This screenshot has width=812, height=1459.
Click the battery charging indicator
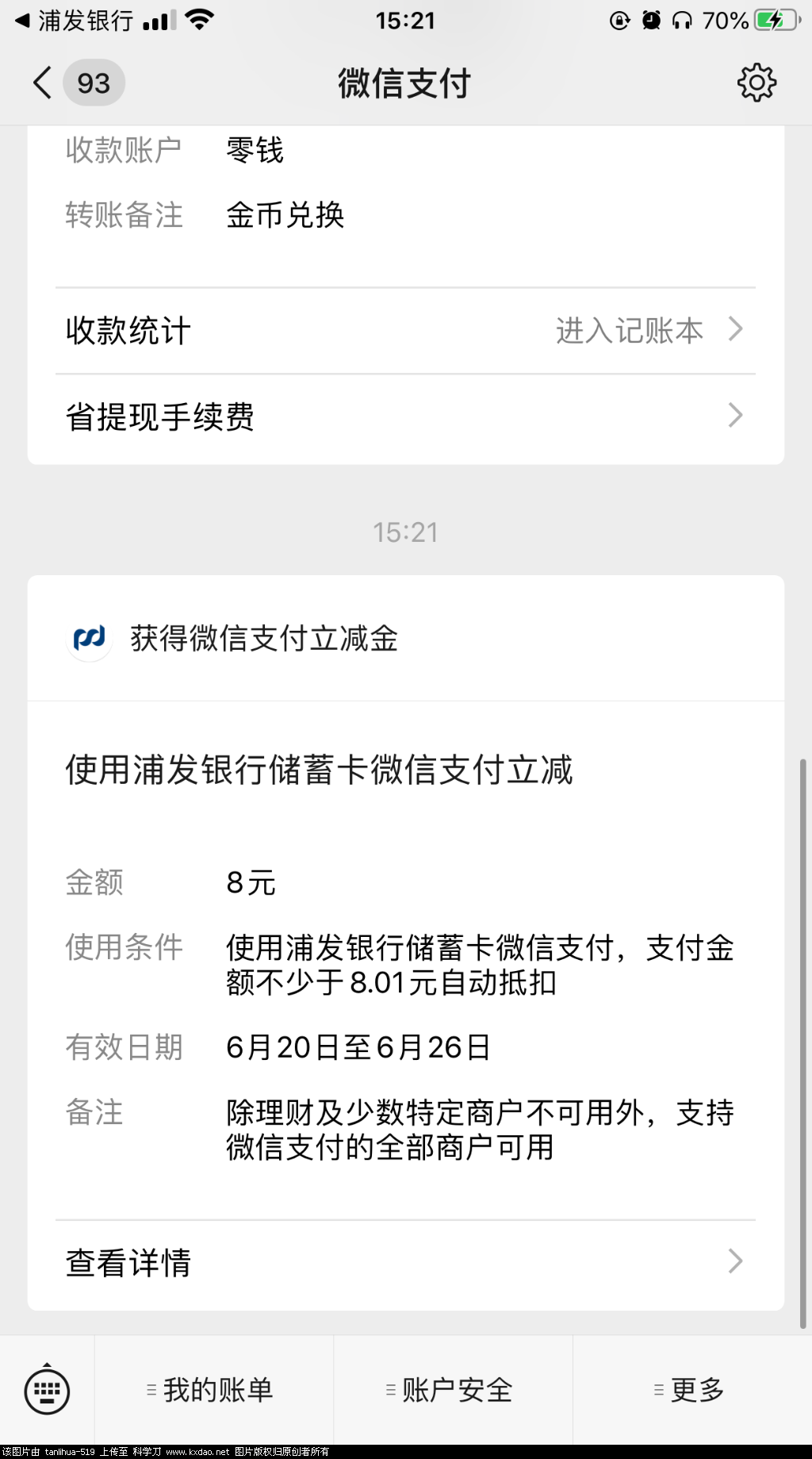click(x=768, y=18)
